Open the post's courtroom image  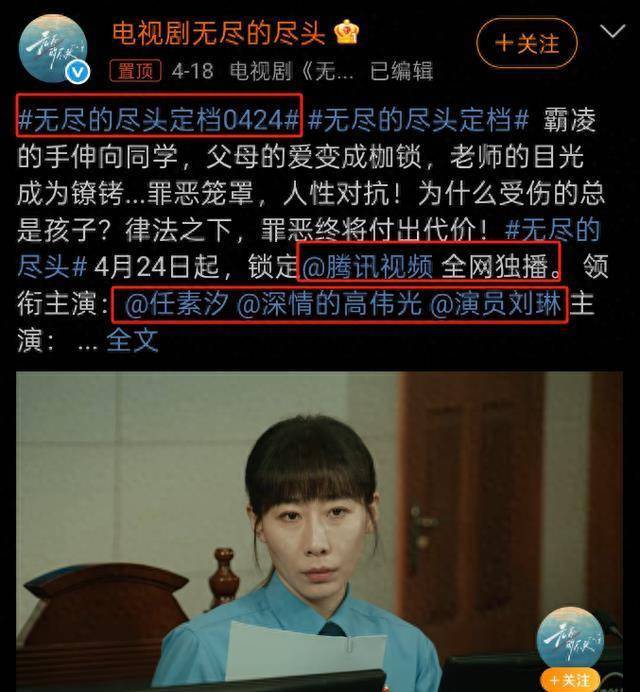pyautogui.click(x=318, y=530)
